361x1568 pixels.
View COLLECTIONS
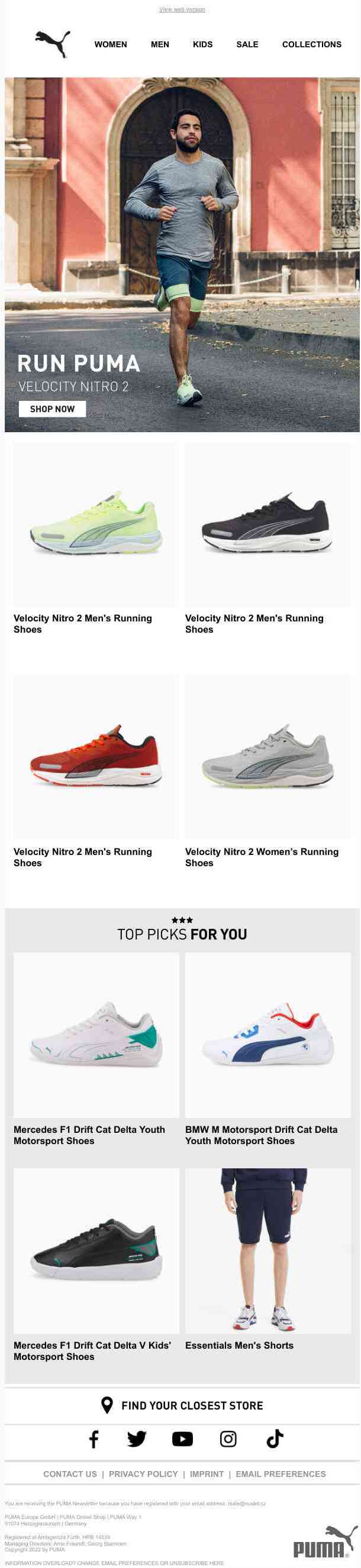pyautogui.click(x=311, y=44)
